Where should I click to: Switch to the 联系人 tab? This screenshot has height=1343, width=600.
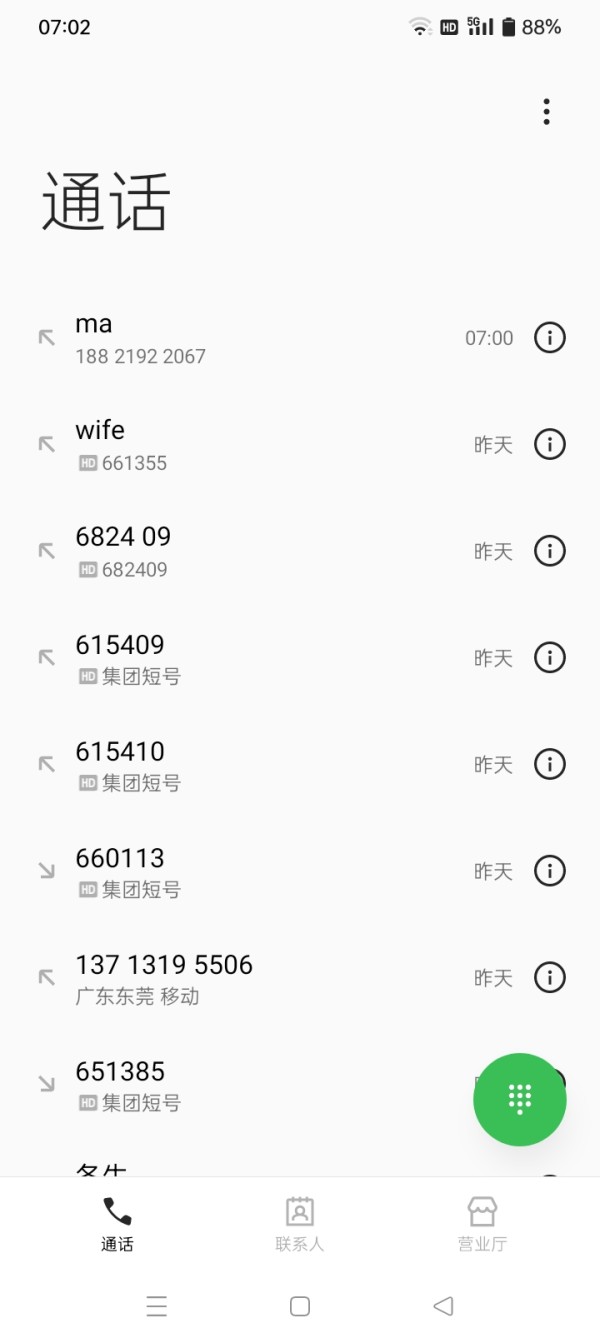(x=300, y=1224)
